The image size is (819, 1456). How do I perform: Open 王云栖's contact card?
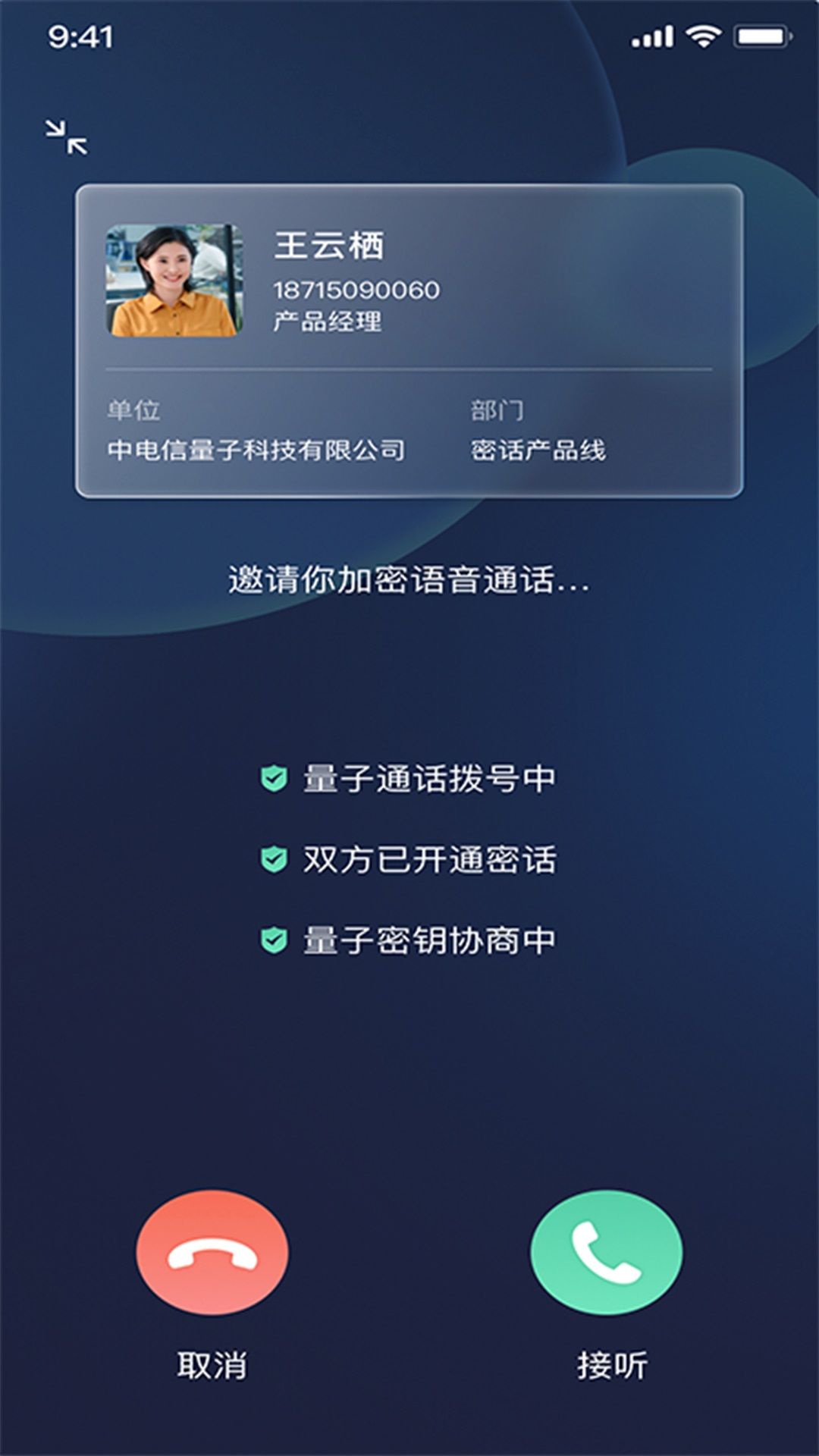point(409,341)
